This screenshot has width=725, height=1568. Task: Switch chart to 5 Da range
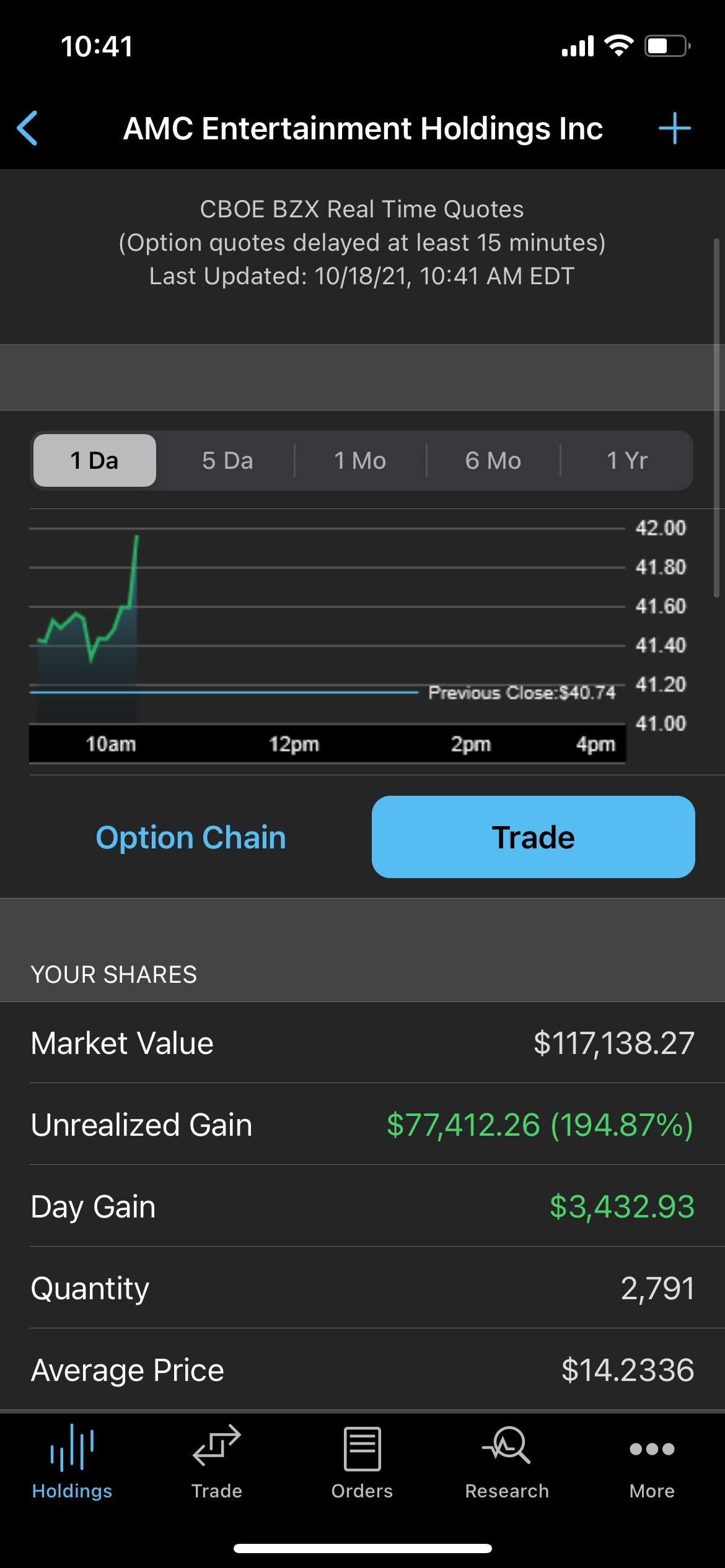tap(227, 460)
